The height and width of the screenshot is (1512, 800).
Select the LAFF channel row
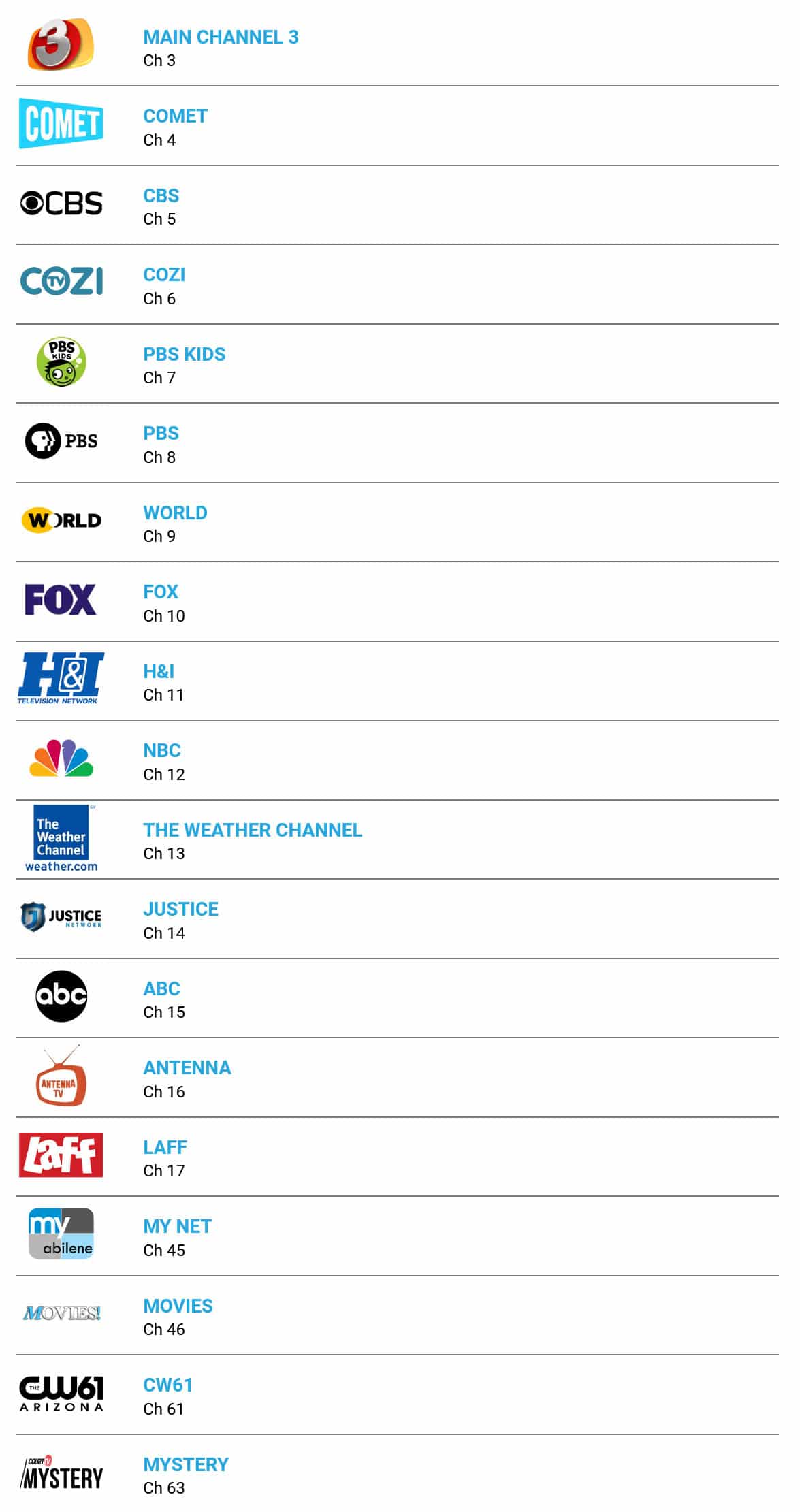pos(398,1157)
